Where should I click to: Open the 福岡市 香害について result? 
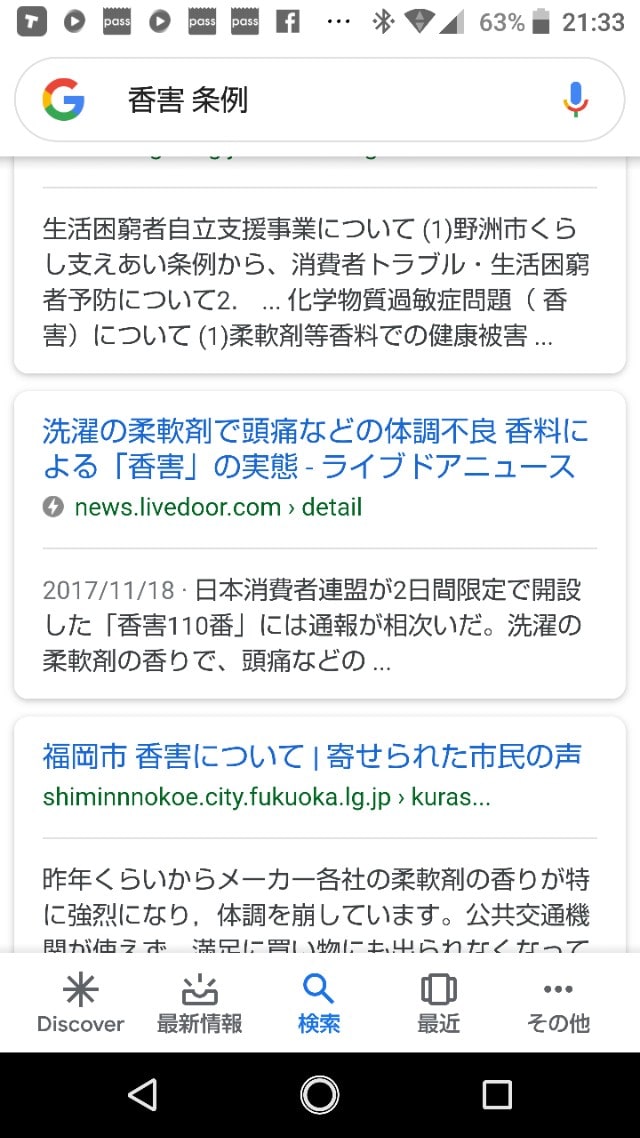(312, 756)
